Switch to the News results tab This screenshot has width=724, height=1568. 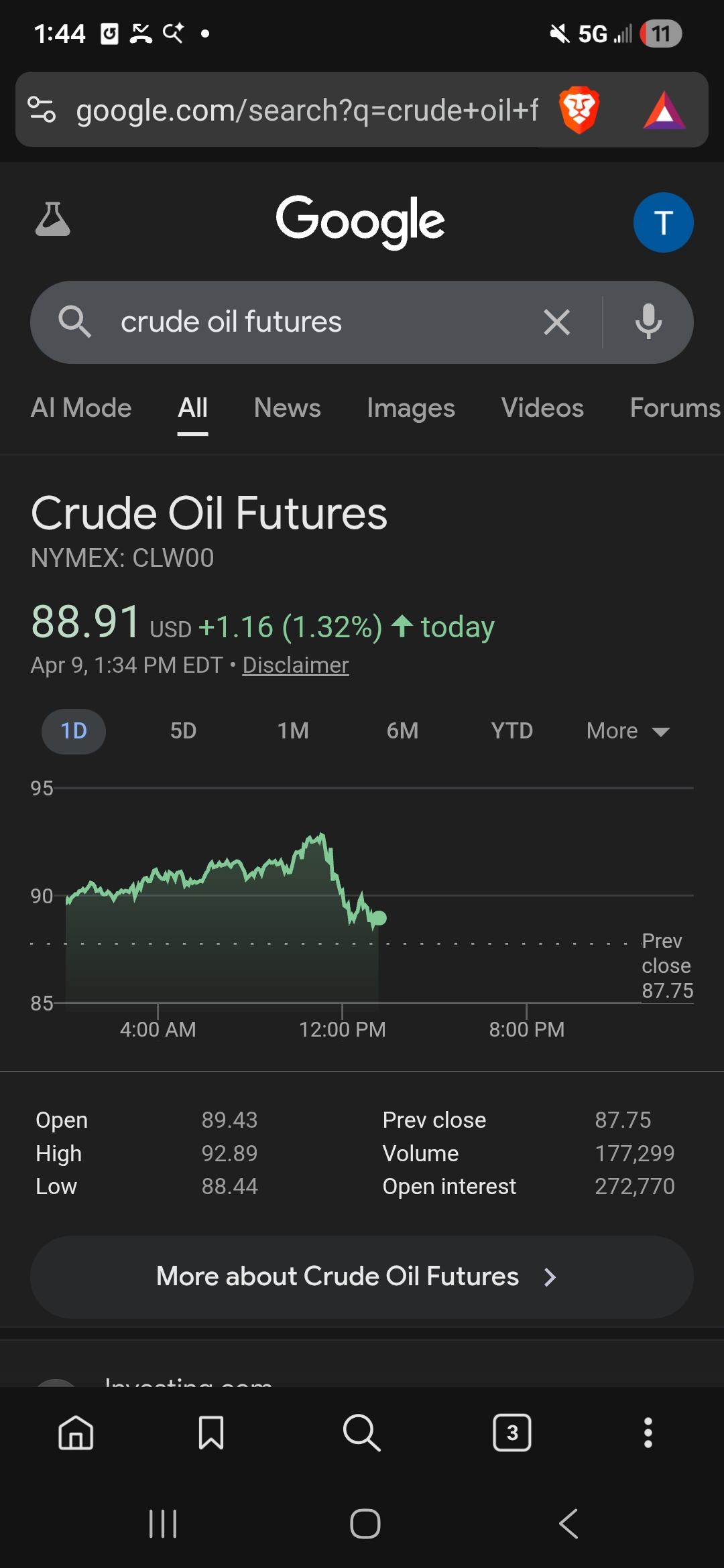[287, 408]
